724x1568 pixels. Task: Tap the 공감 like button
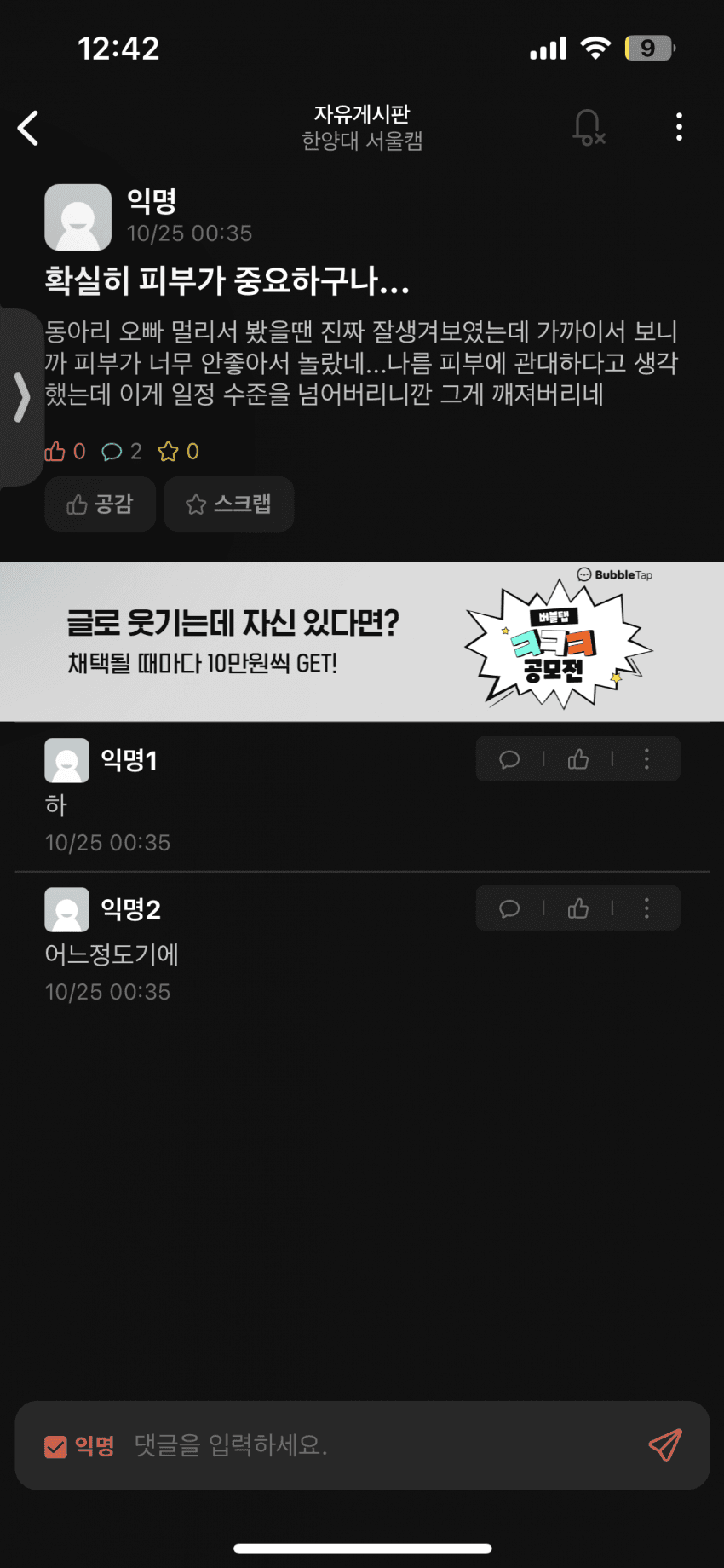100,504
